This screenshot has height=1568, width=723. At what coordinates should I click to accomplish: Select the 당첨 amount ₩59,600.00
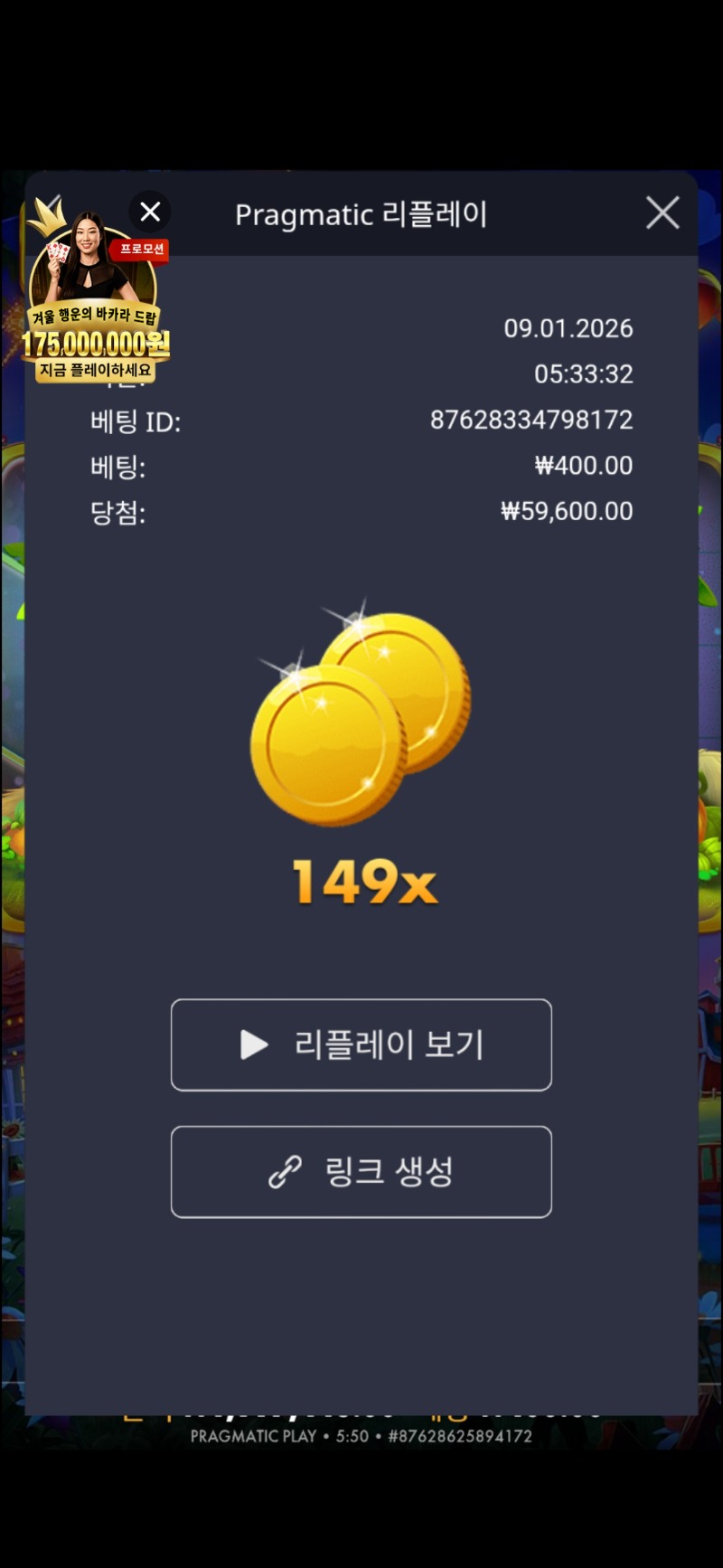point(567,511)
